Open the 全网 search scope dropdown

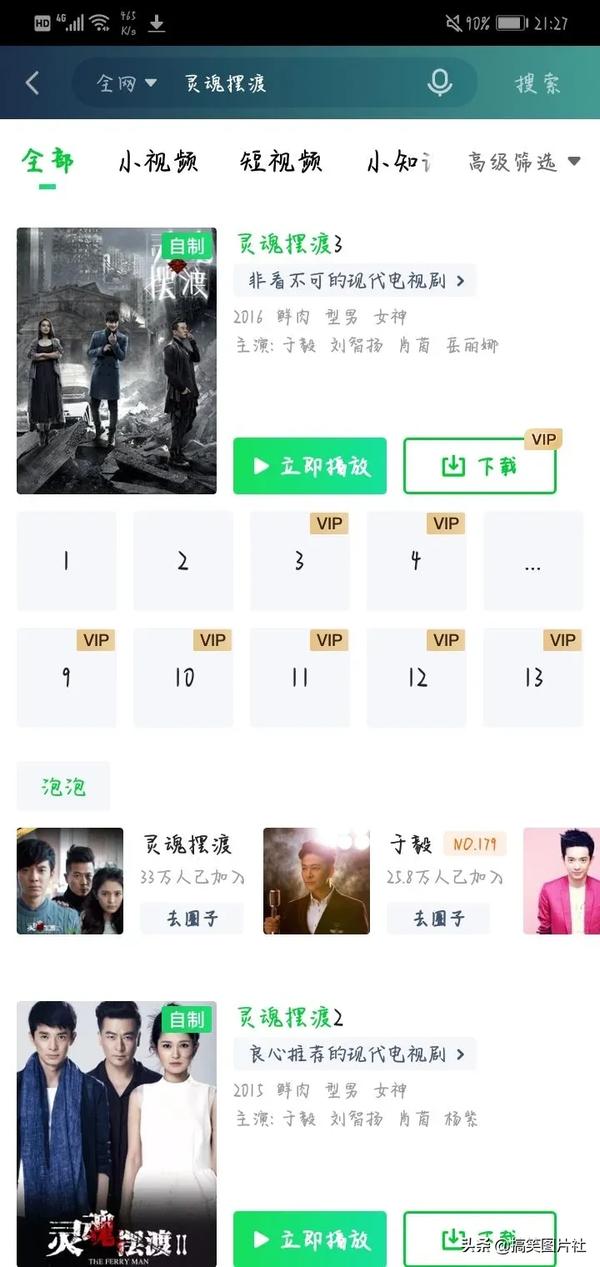(x=127, y=83)
